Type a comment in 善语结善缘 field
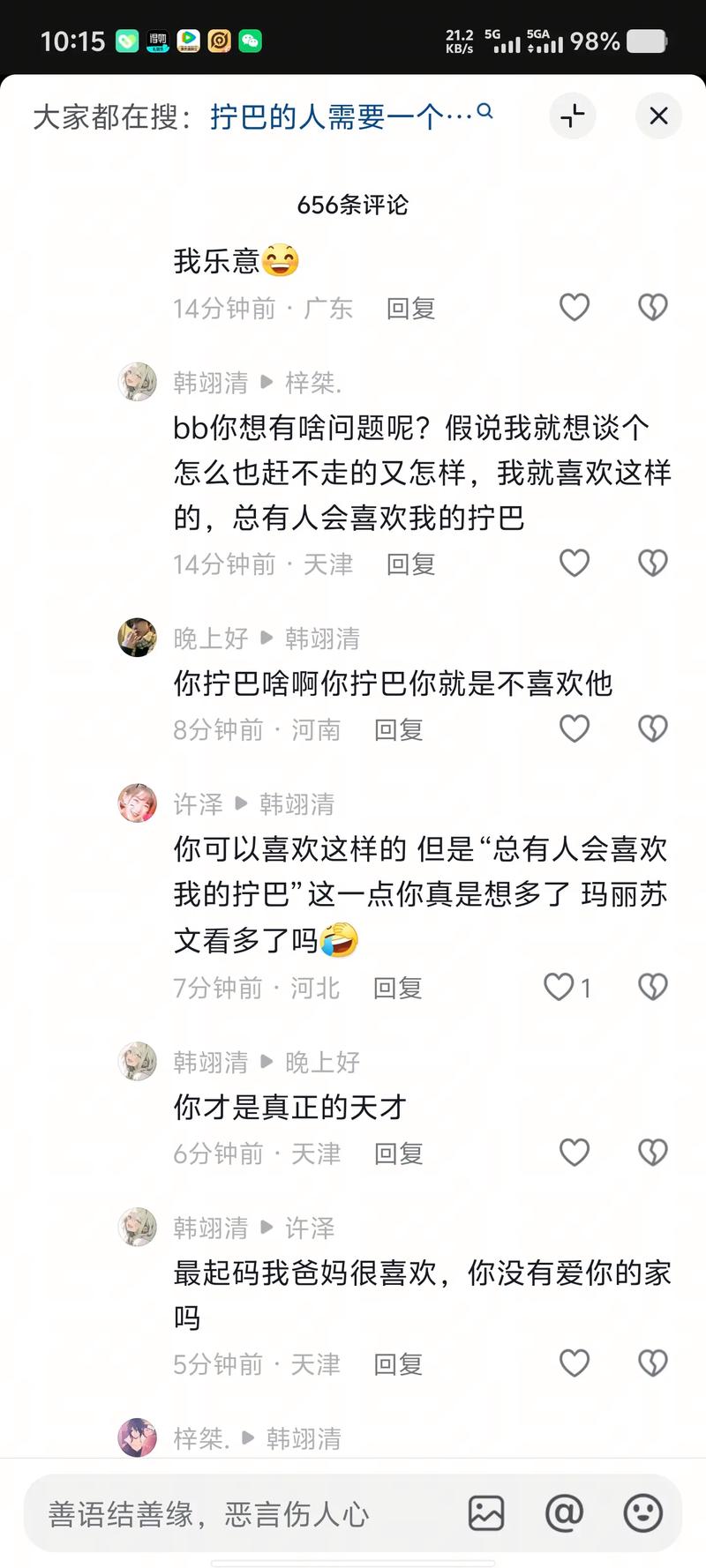 click(238, 1514)
